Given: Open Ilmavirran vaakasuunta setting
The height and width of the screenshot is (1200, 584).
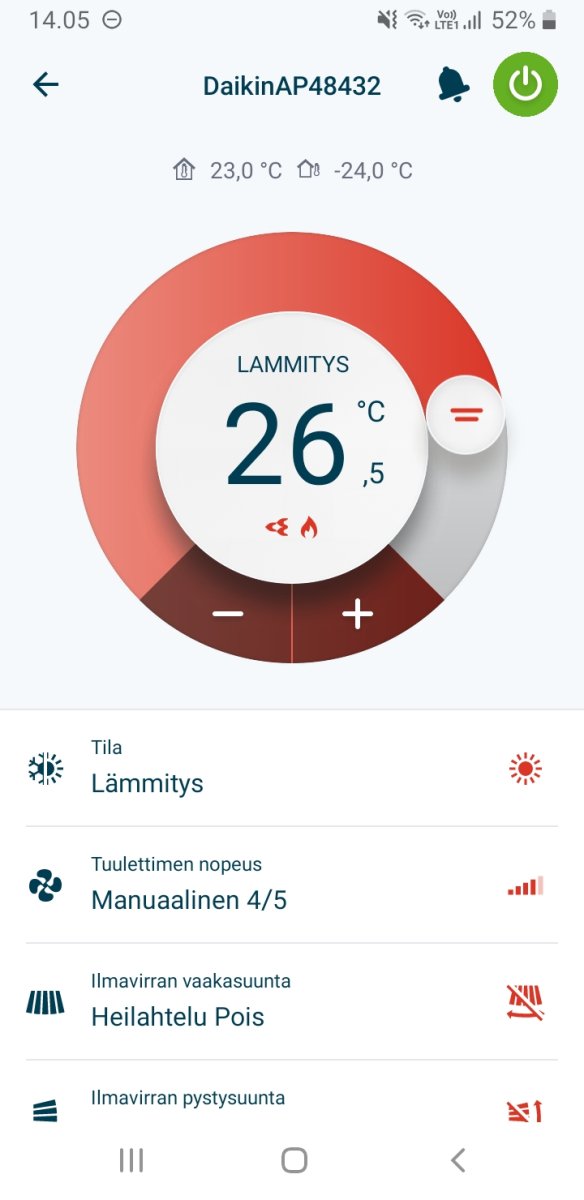Looking at the screenshot, I should click(x=292, y=1002).
